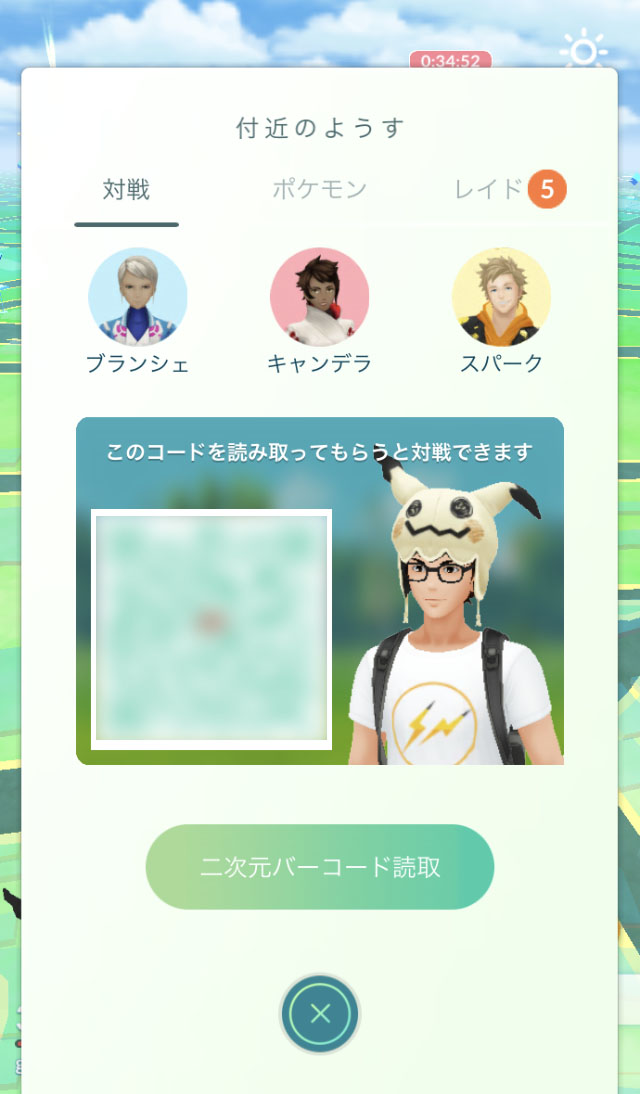Tap the 二次元バーコード読取 button
The image size is (640, 1094).
pos(320,866)
